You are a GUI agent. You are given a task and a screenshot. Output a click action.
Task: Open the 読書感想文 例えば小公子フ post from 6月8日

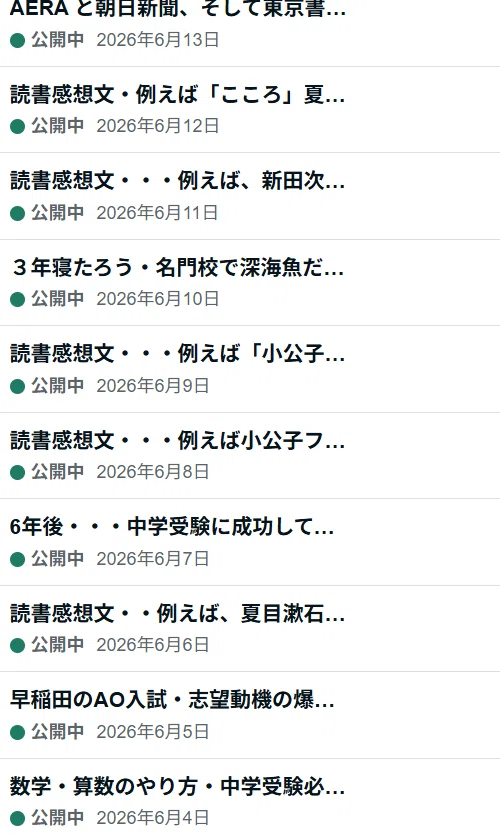click(178, 441)
